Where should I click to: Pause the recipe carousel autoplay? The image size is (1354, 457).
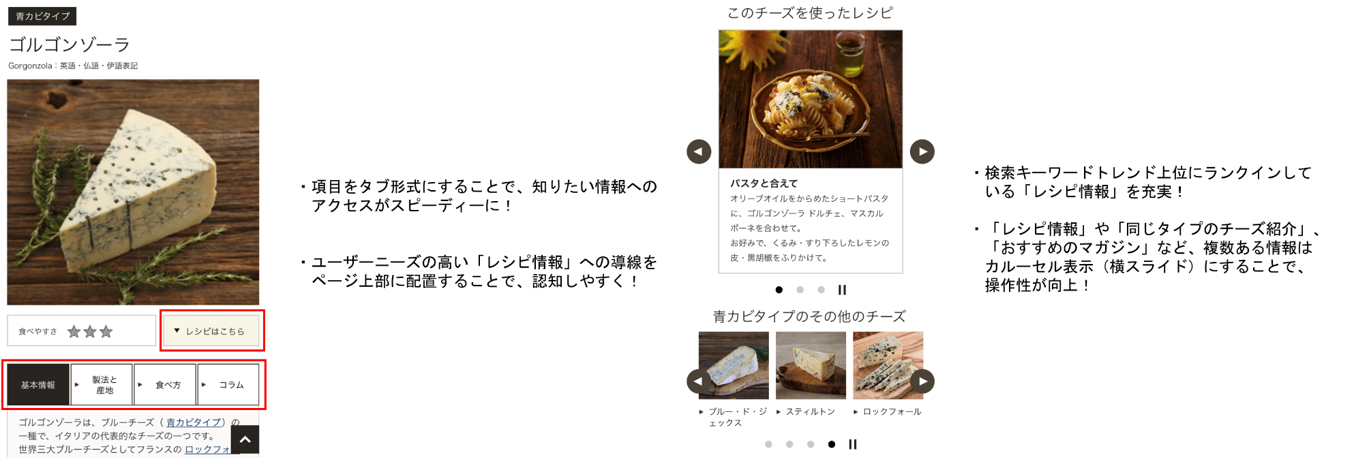[x=842, y=290]
